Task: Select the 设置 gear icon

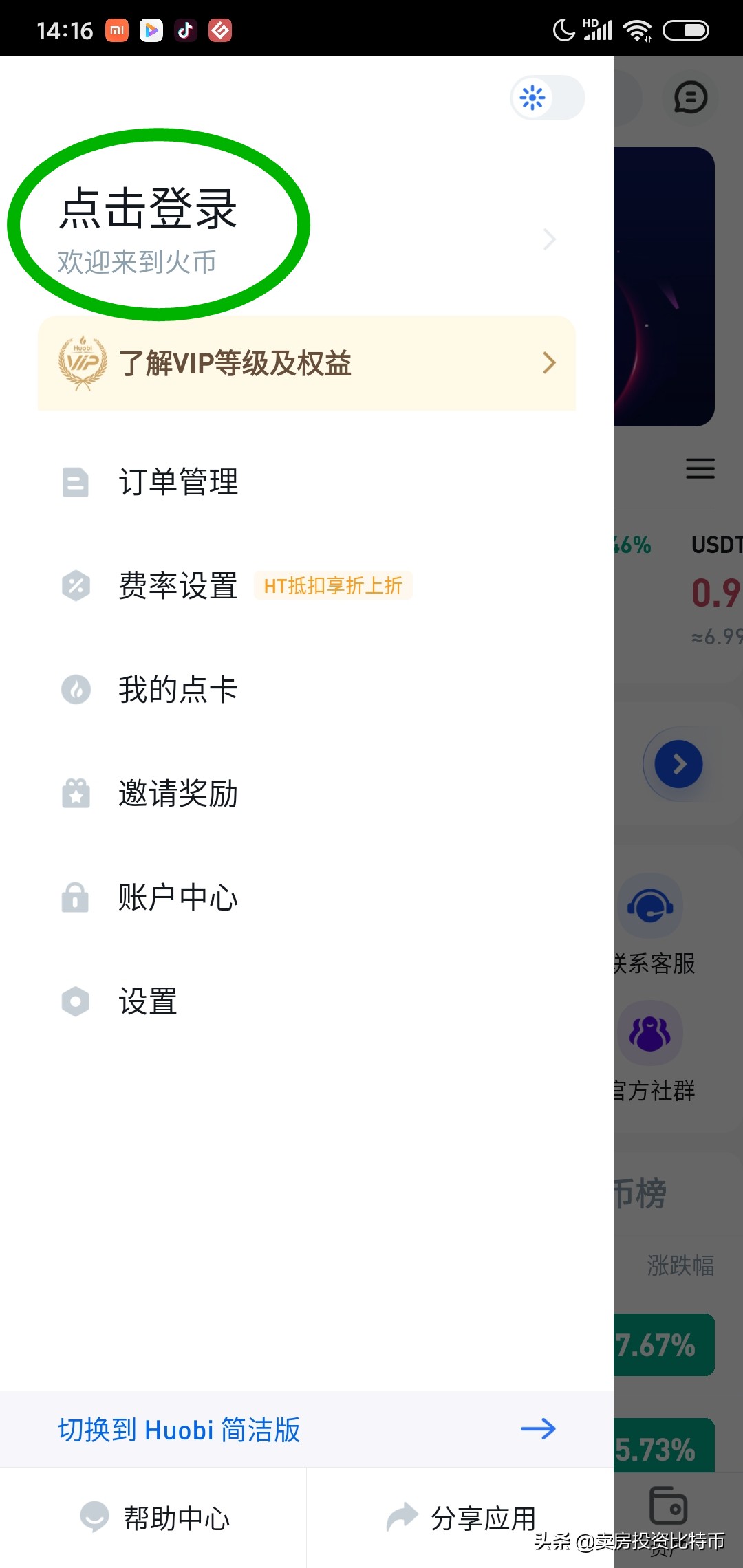Action: pyautogui.click(x=76, y=1002)
